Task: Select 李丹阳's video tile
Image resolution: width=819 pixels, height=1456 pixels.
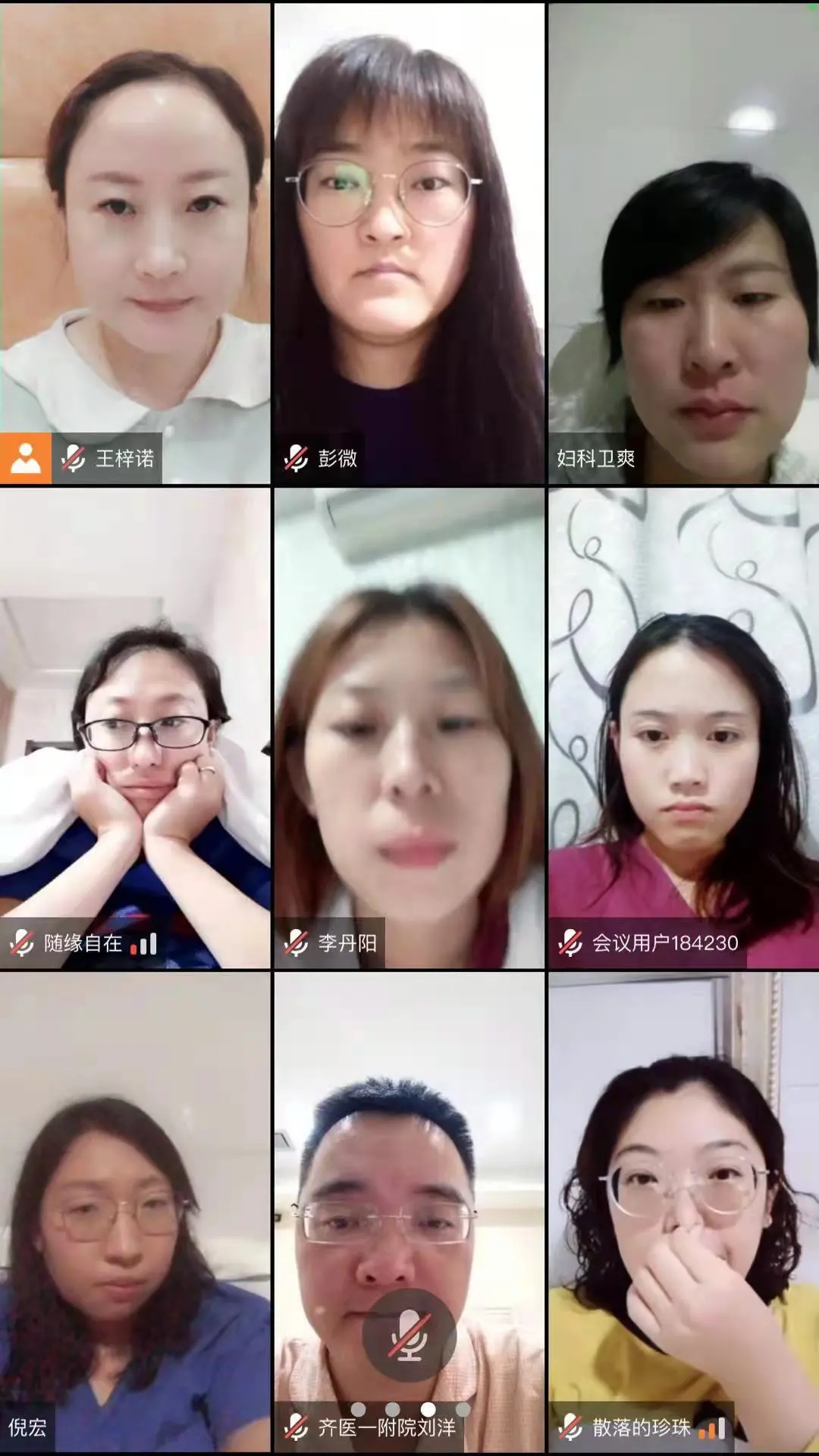Action: [409, 728]
